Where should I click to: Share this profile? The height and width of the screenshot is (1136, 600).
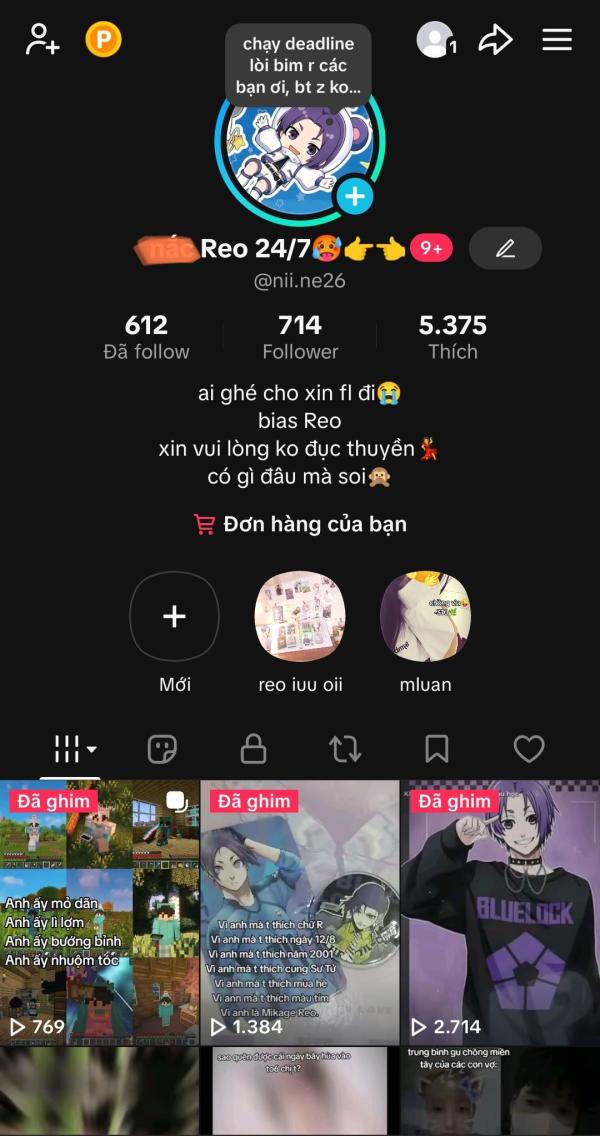click(x=495, y=40)
